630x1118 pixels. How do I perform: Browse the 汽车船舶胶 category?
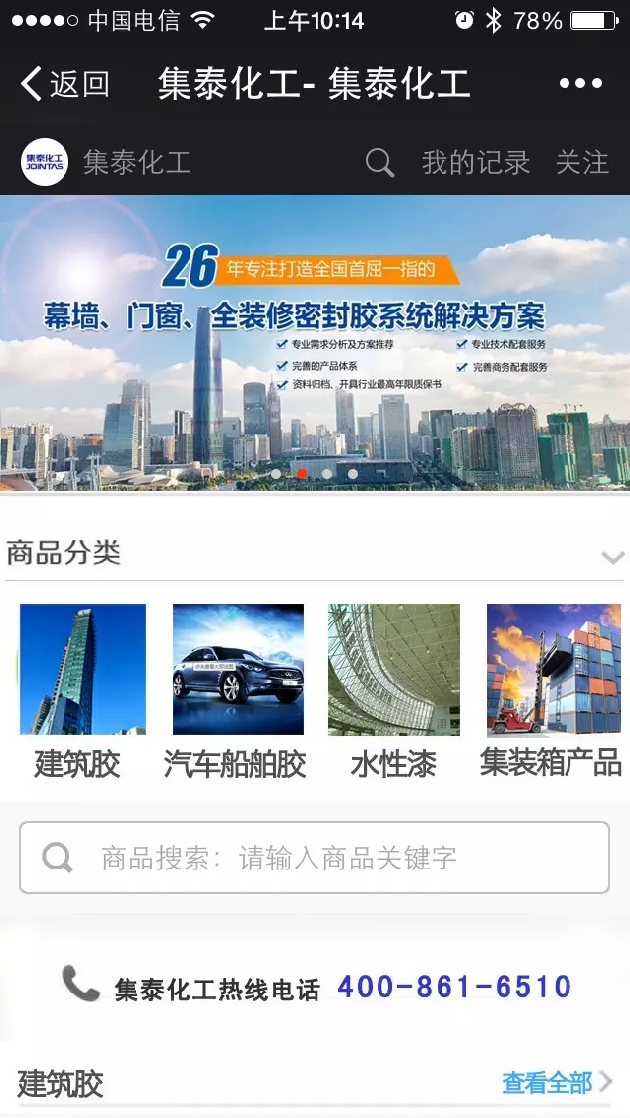pyautogui.click(x=237, y=691)
